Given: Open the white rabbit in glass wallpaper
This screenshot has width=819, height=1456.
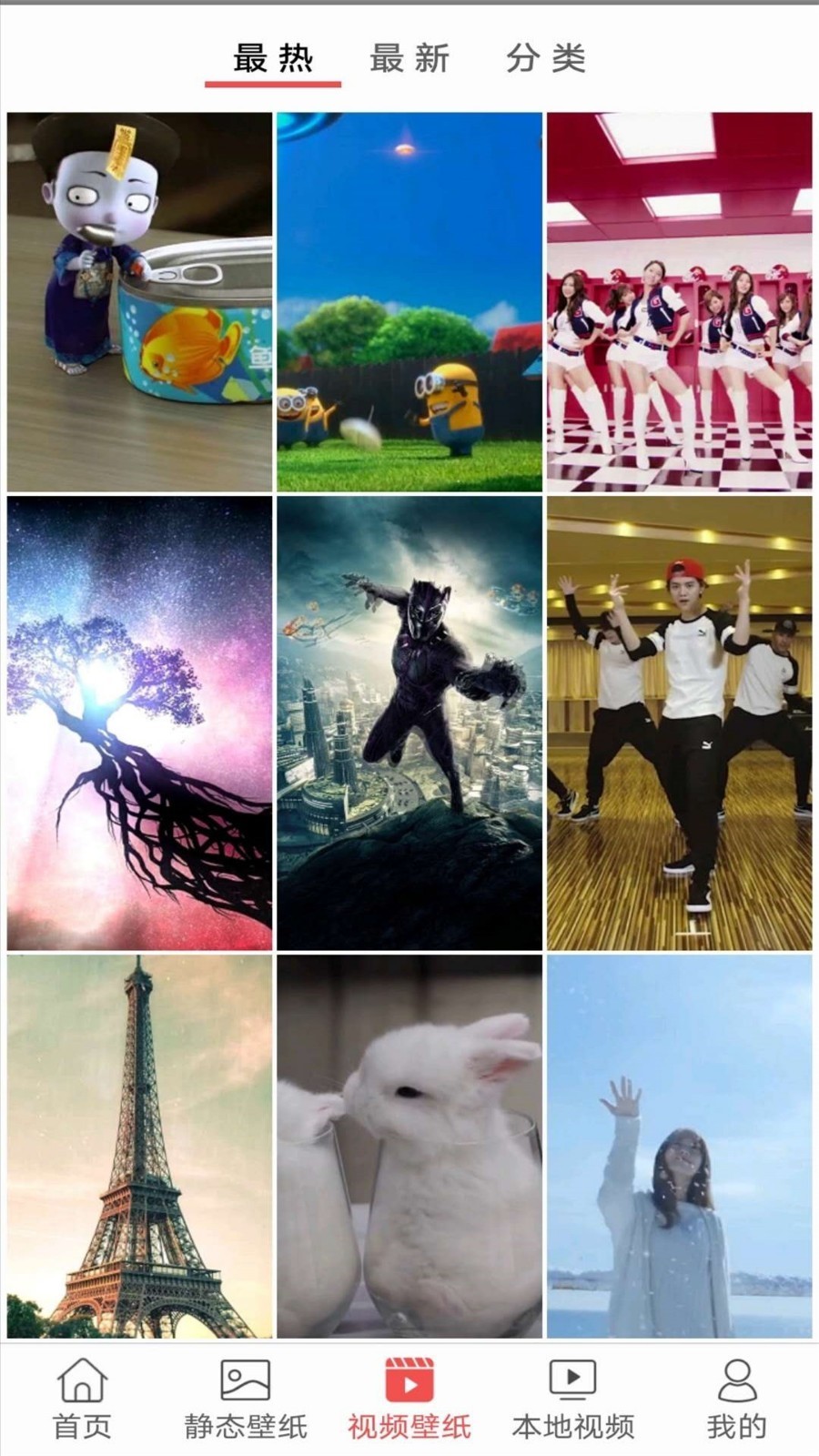Looking at the screenshot, I should point(409,1146).
